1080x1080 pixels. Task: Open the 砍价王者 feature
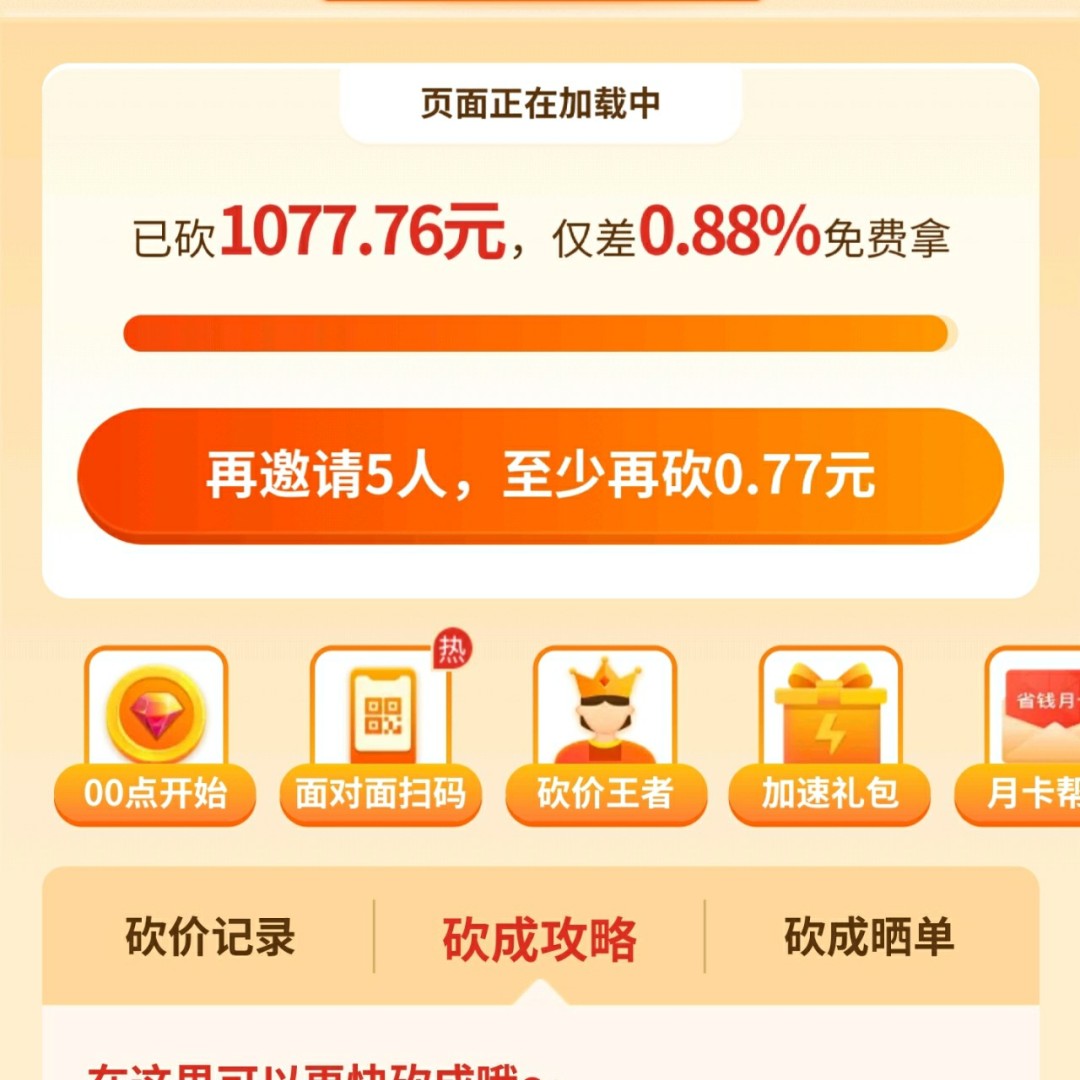[605, 736]
